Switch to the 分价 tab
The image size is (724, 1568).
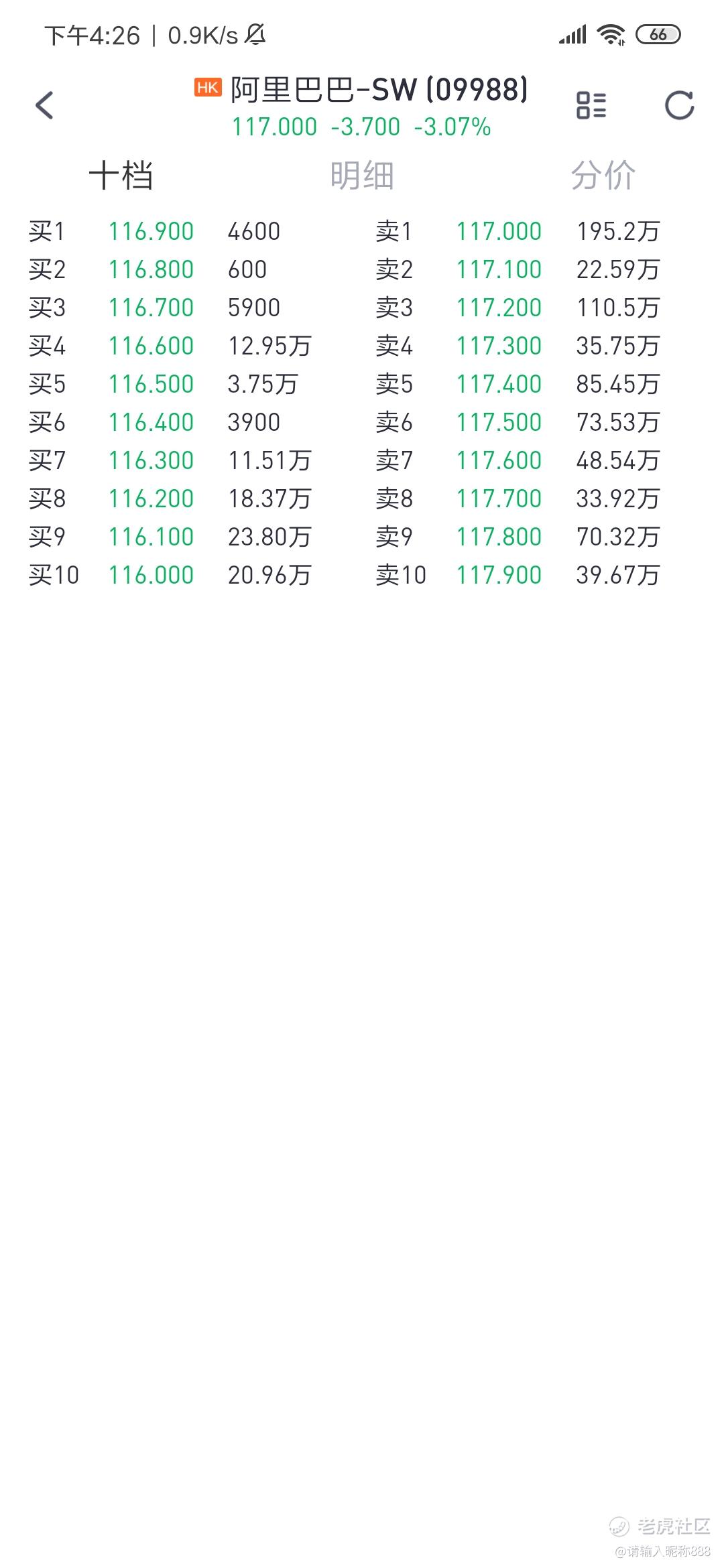point(603,176)
